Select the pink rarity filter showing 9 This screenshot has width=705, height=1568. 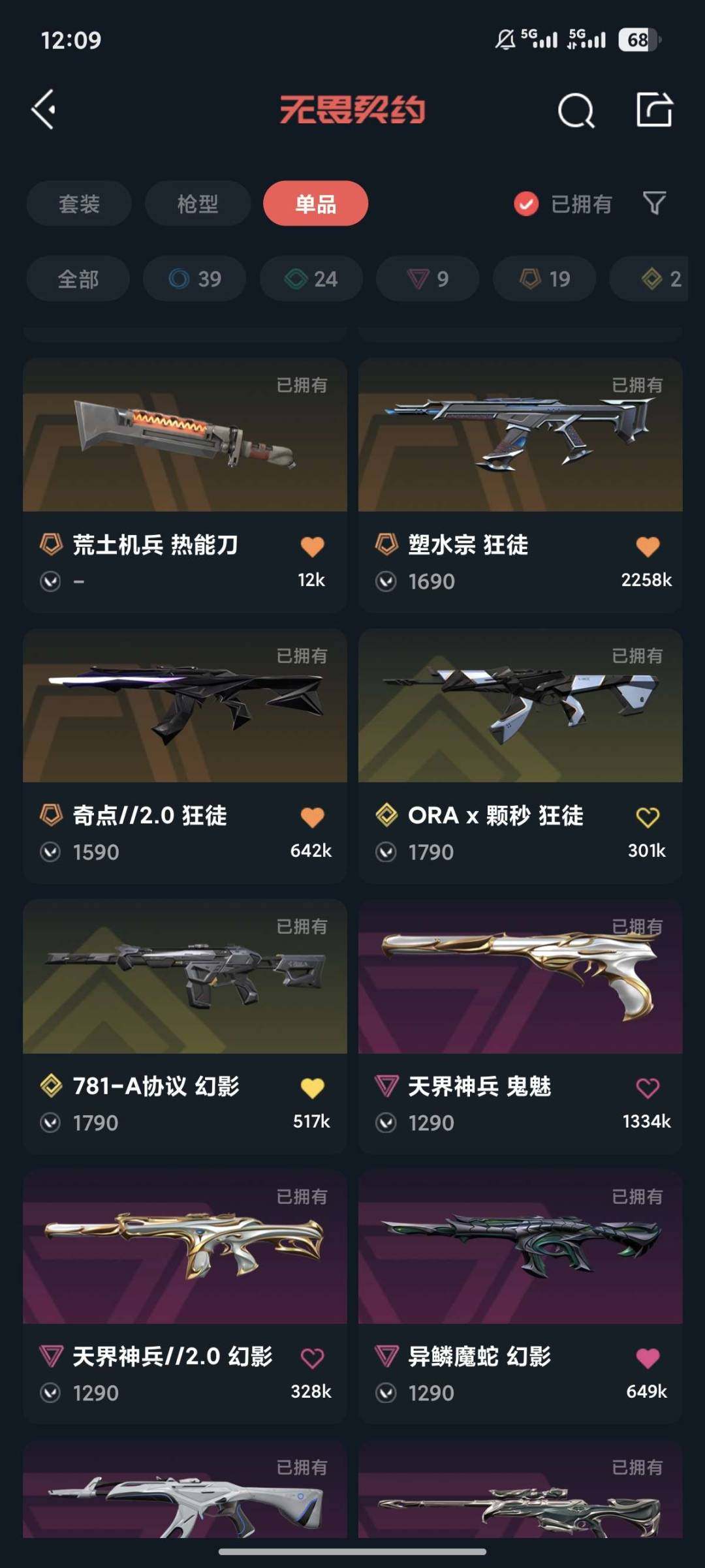pyautogui.click(x=426, y=279)
